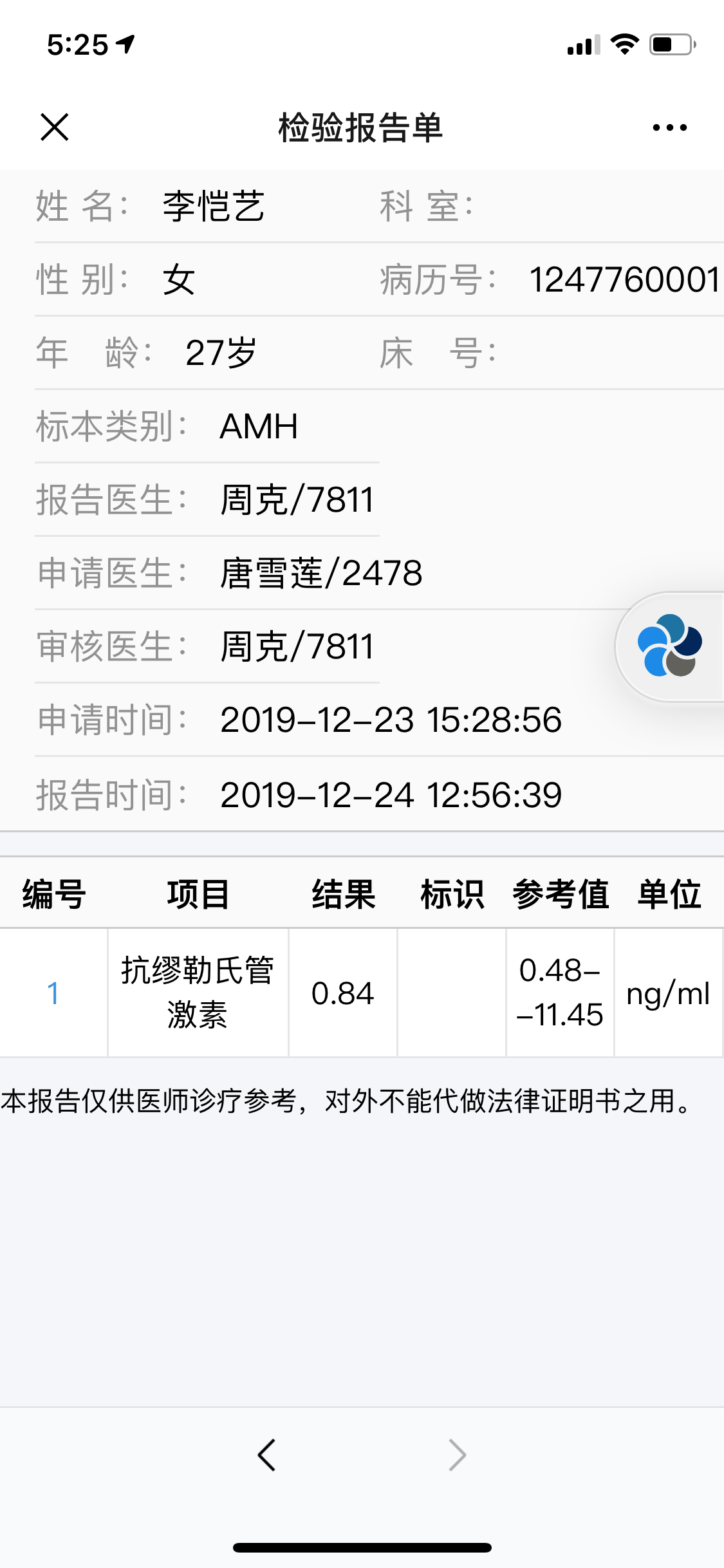Tap the floating blue petal assistant button
Viewport: 724px width, 1568px height.
point(669,646)
